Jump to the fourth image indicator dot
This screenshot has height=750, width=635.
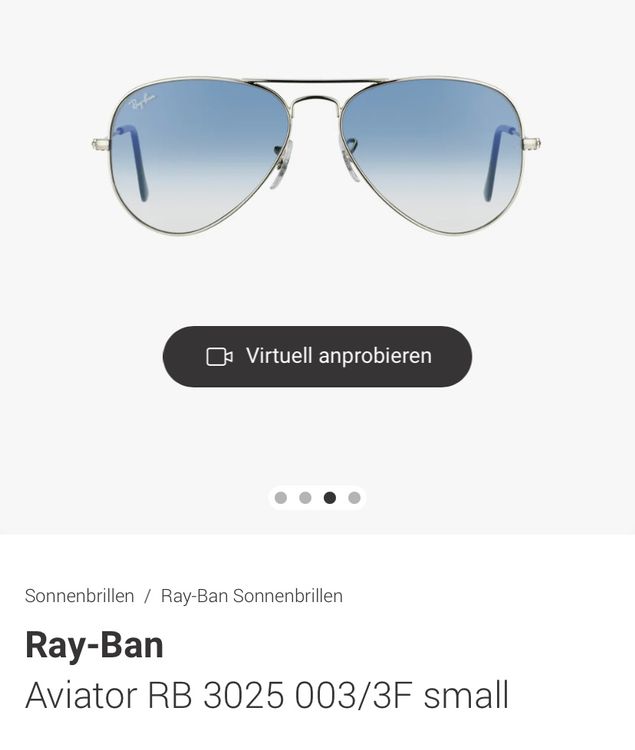354,498
